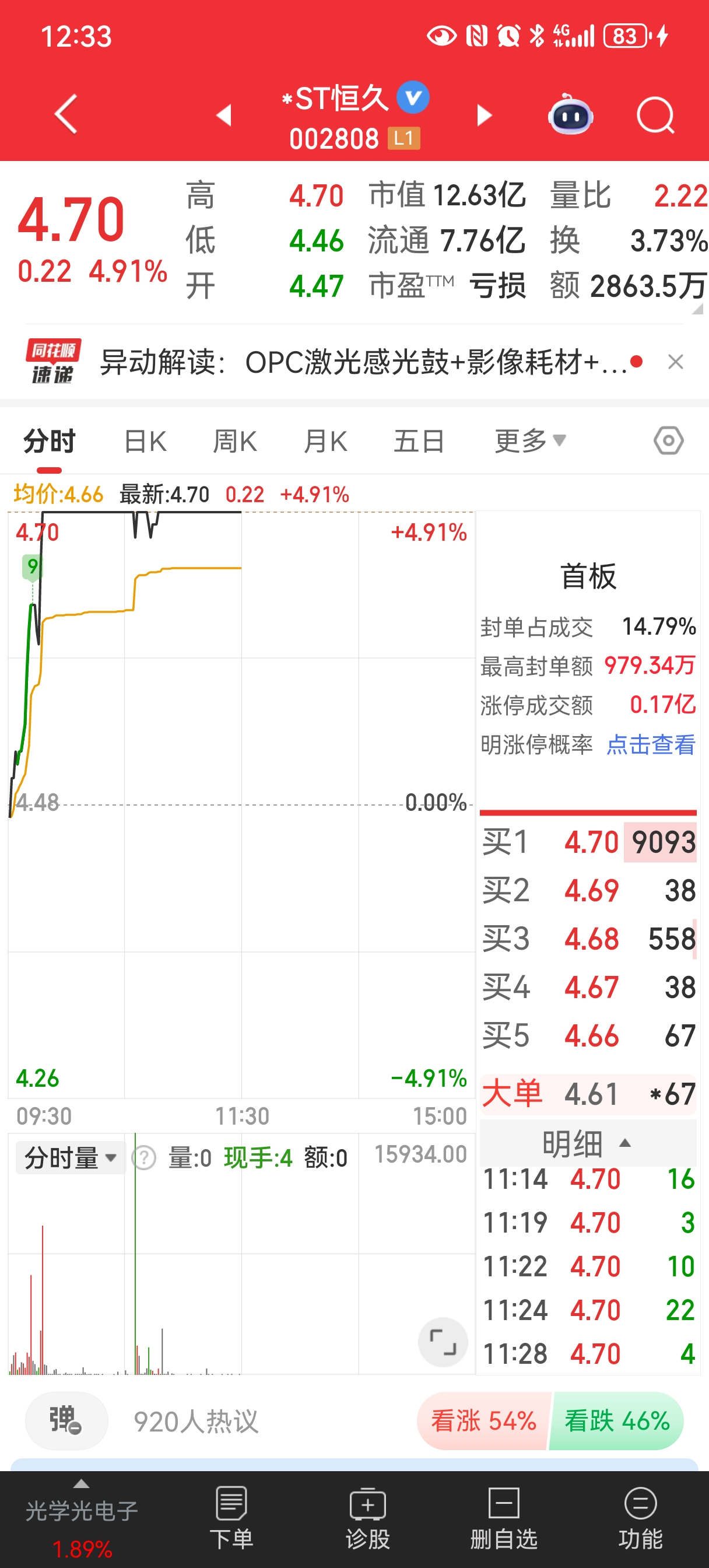Switch to the next stock

point(484,114)
